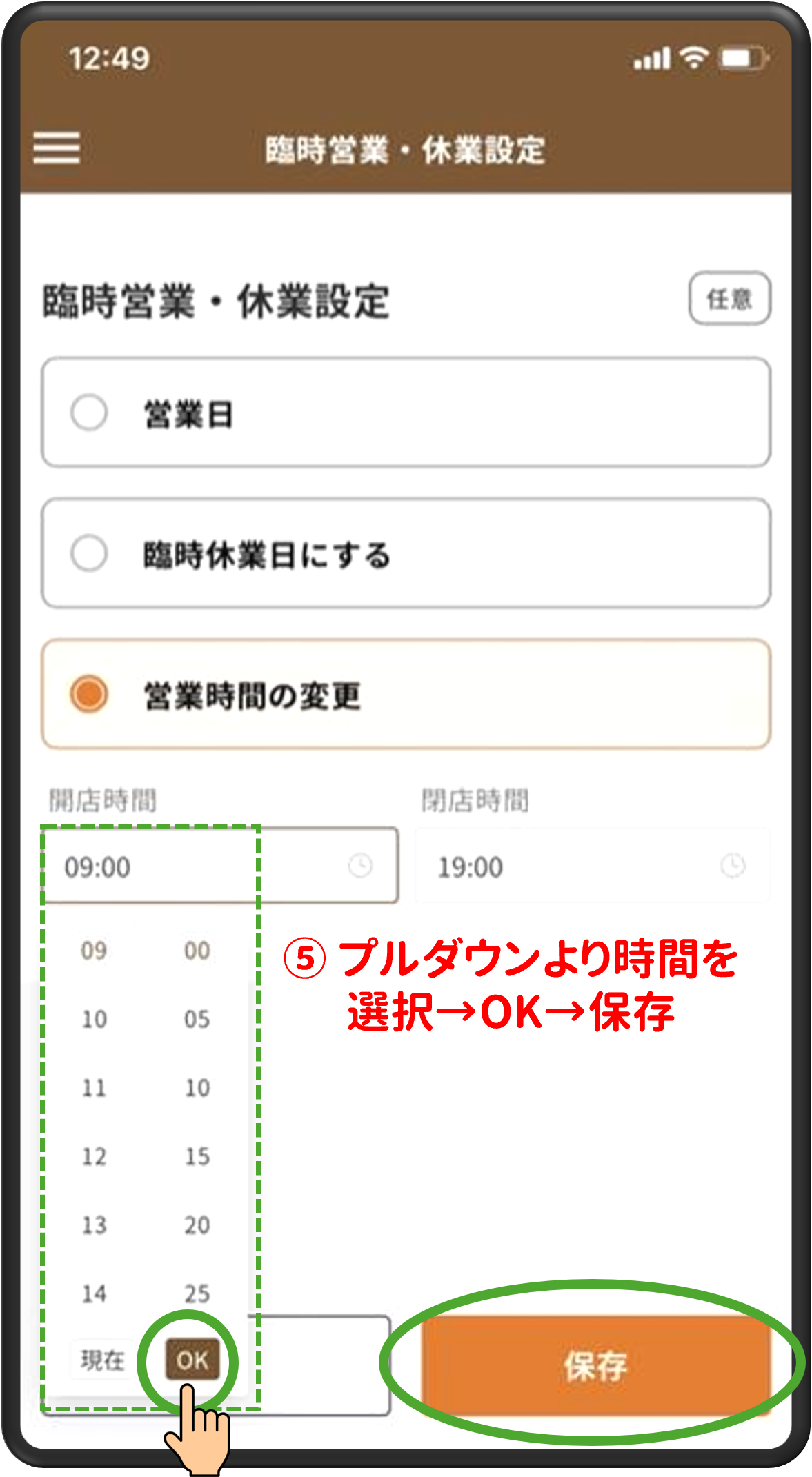The width and height of the screenshot is (812, 1477).
Task: Choose hour 12 in the time dropdown
Action: pyautogui.click(x=95, y=1156)
